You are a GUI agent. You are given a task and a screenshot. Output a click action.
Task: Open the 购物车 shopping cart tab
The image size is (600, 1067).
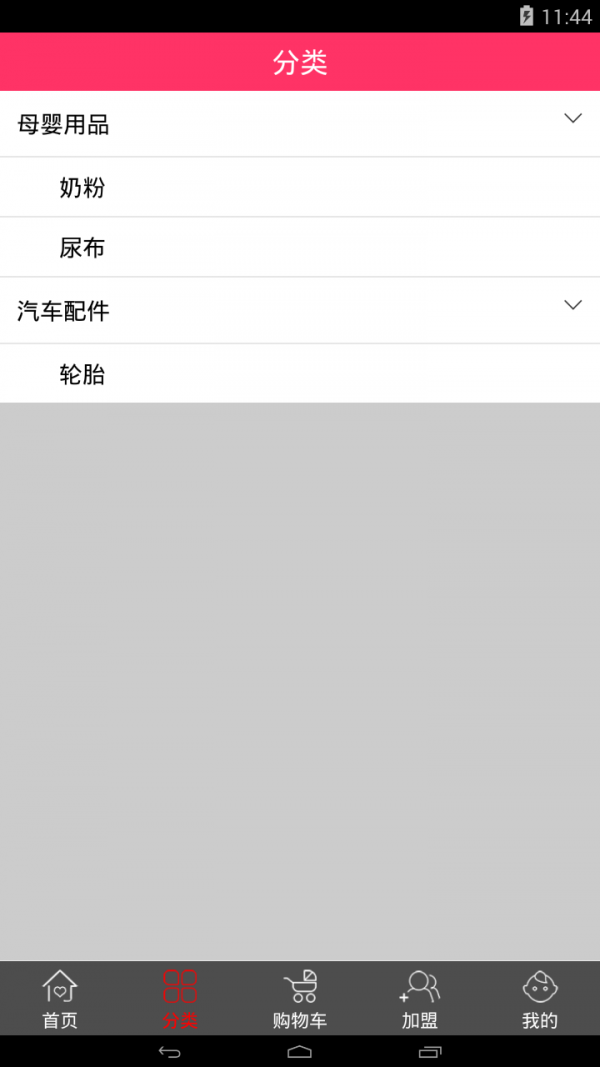[x=300, y=999]
